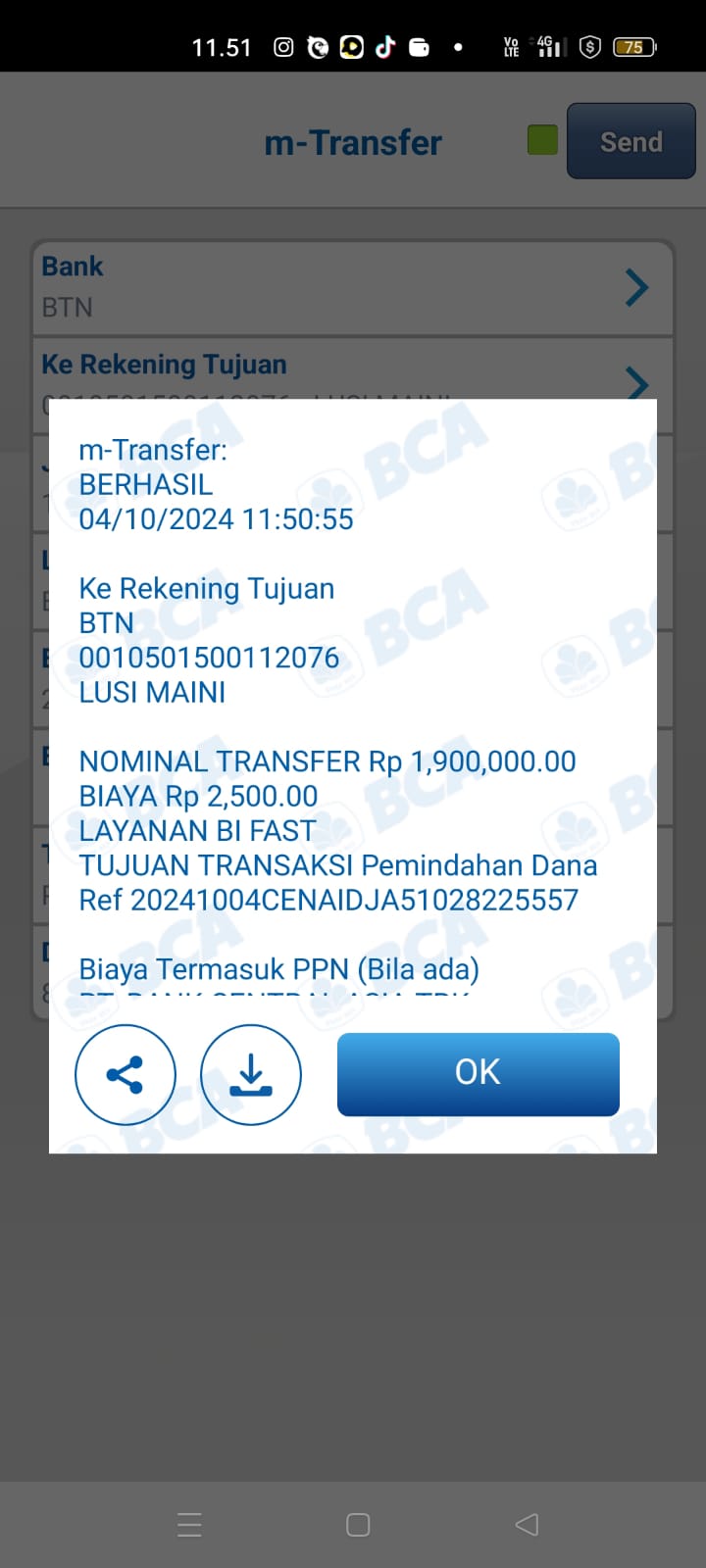Viewport: 706px width, 1568px height.
Task: Open the Bank BTN selection row
Action: (x=352, y=288)
